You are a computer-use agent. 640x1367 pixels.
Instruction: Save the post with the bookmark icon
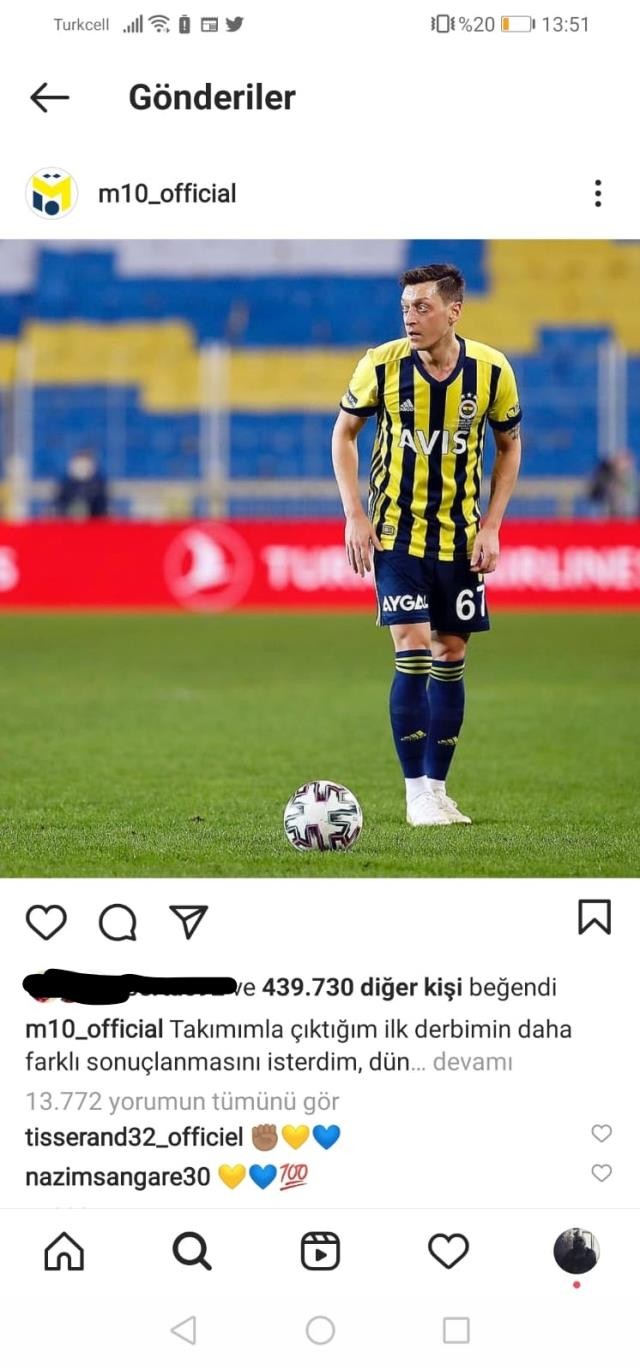click(x=594, y=917)
